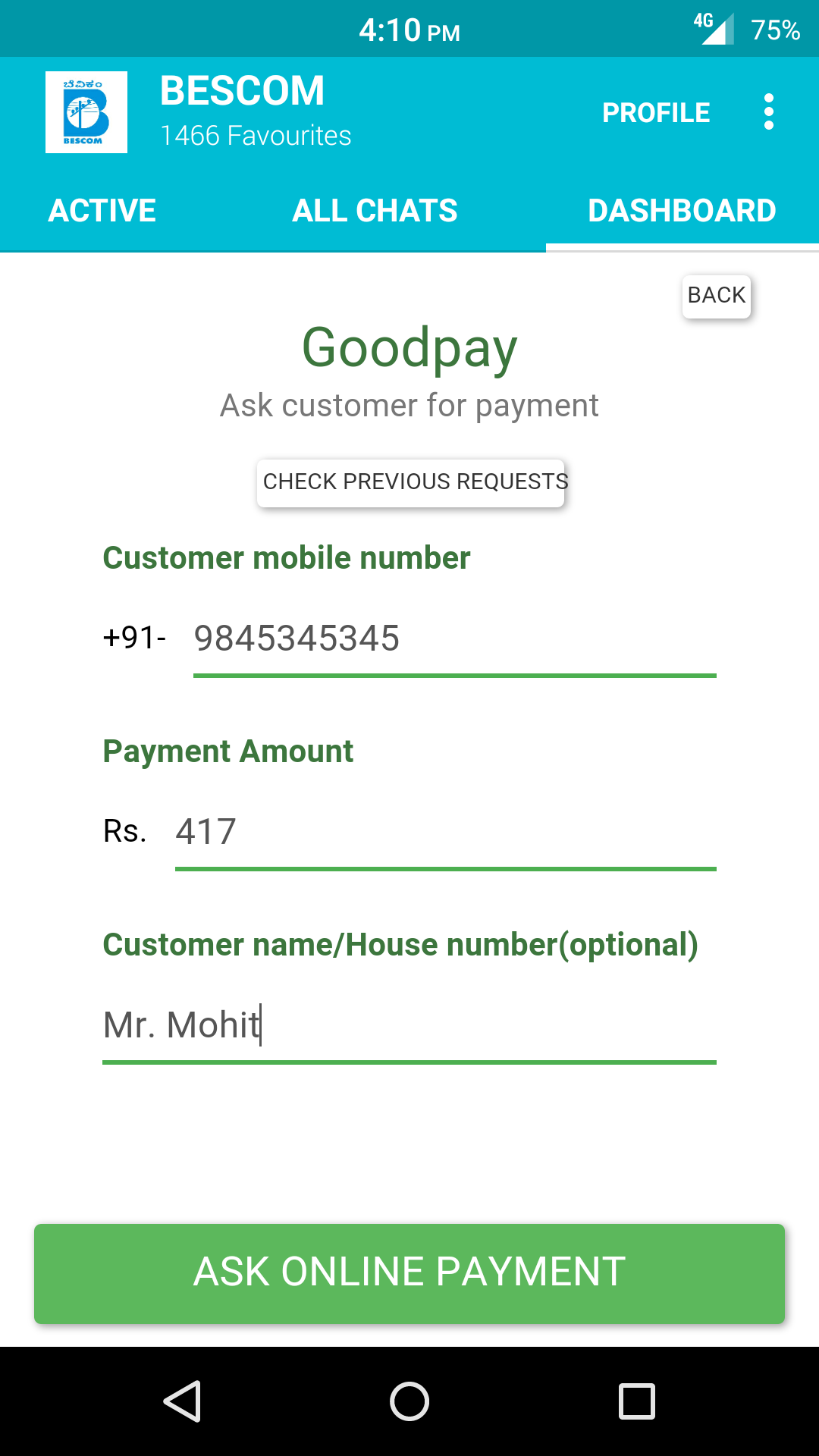Switch to the ALL CHATS tab
This screenshot has height=1456, width=819.
pyautogui.click(x=375, y=210)
